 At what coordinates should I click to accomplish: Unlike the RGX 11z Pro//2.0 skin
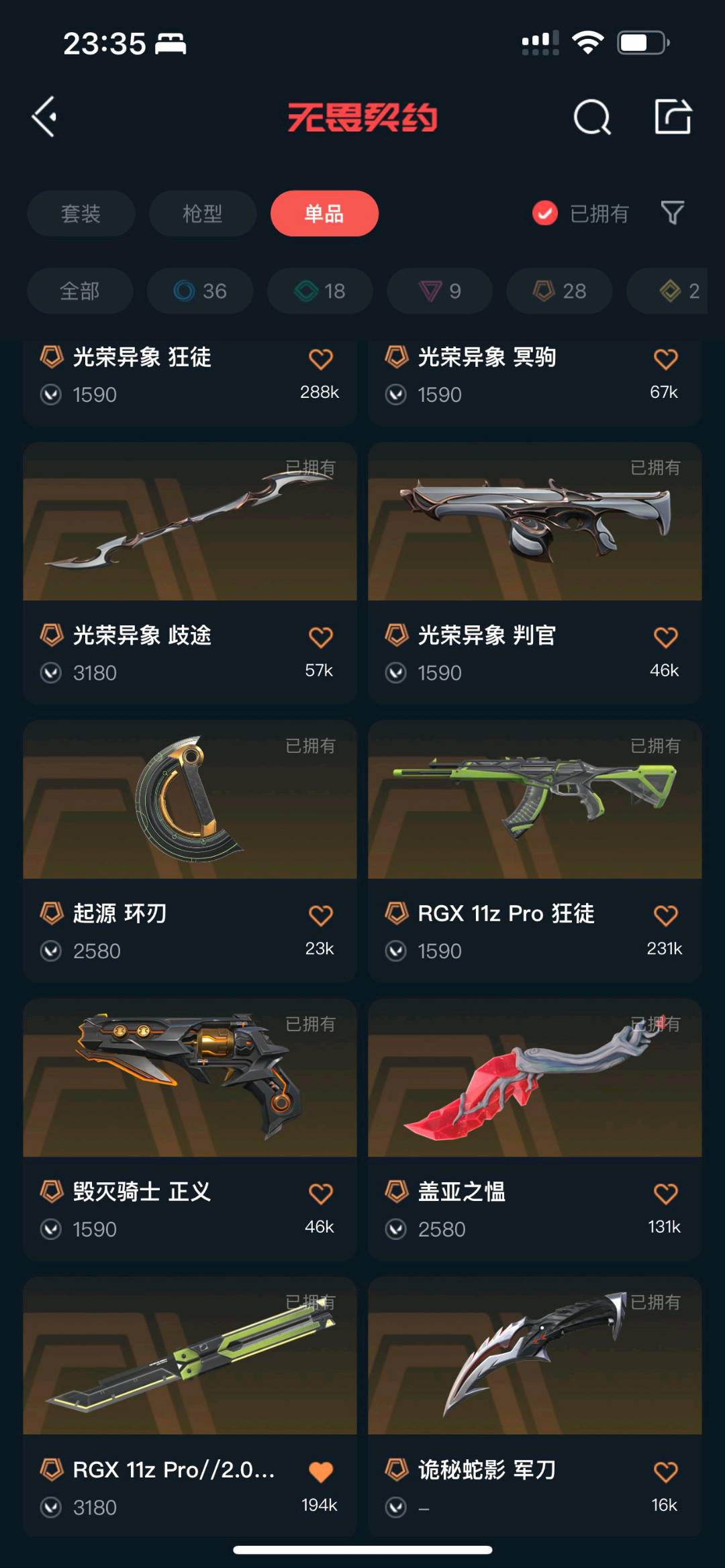[x=320, y=1472]
